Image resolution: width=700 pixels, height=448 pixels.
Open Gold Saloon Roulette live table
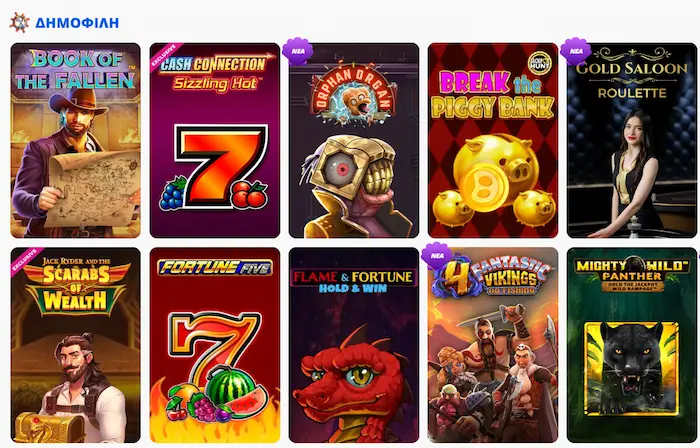point(631,140)
